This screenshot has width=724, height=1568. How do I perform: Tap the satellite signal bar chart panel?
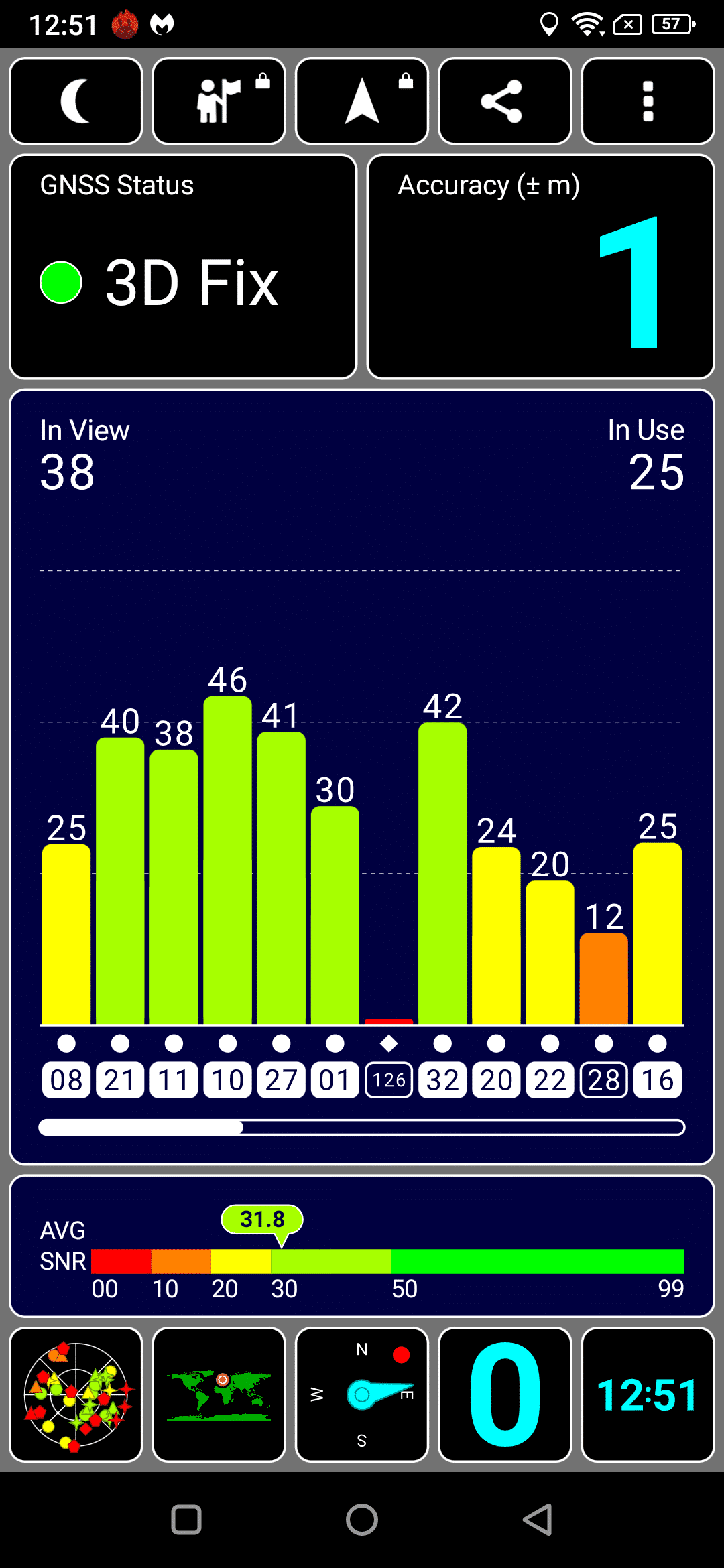362,777
